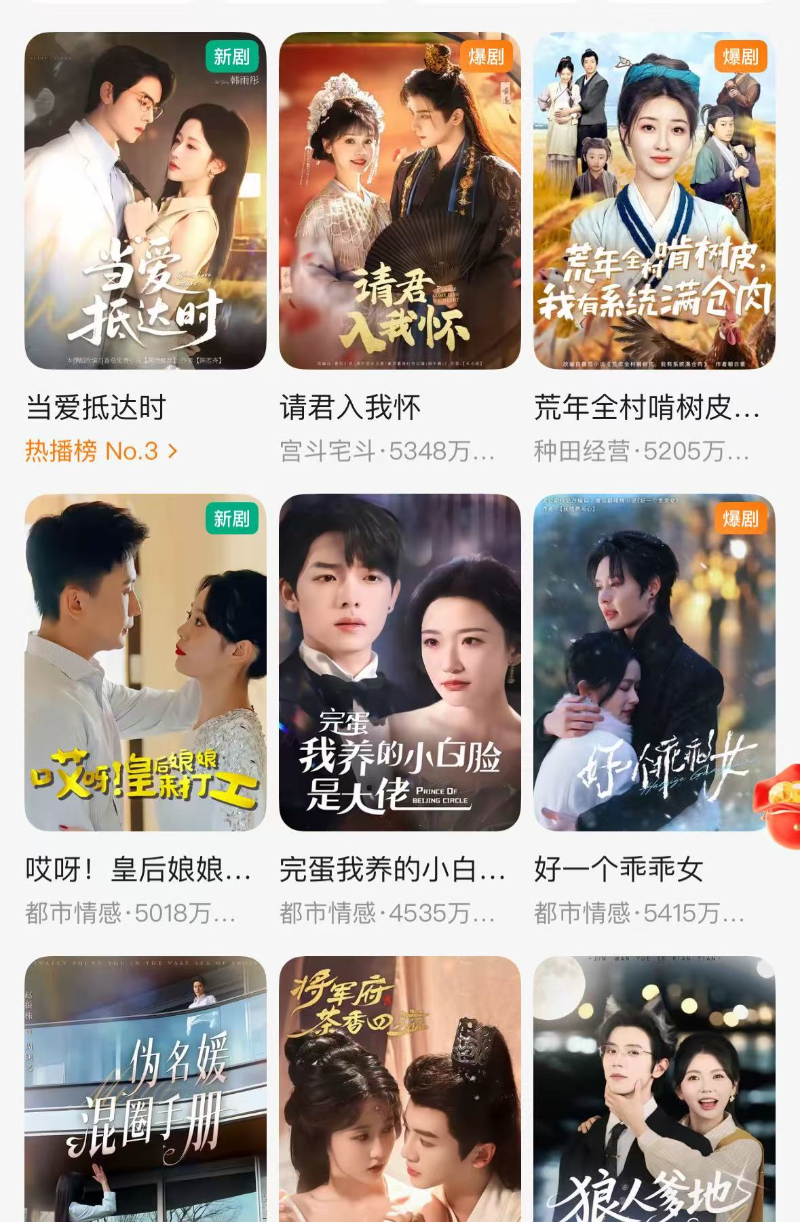Open the drama 当爱抵达时
The height and width of the screenshot is (1222, 800).
point(145,200)
